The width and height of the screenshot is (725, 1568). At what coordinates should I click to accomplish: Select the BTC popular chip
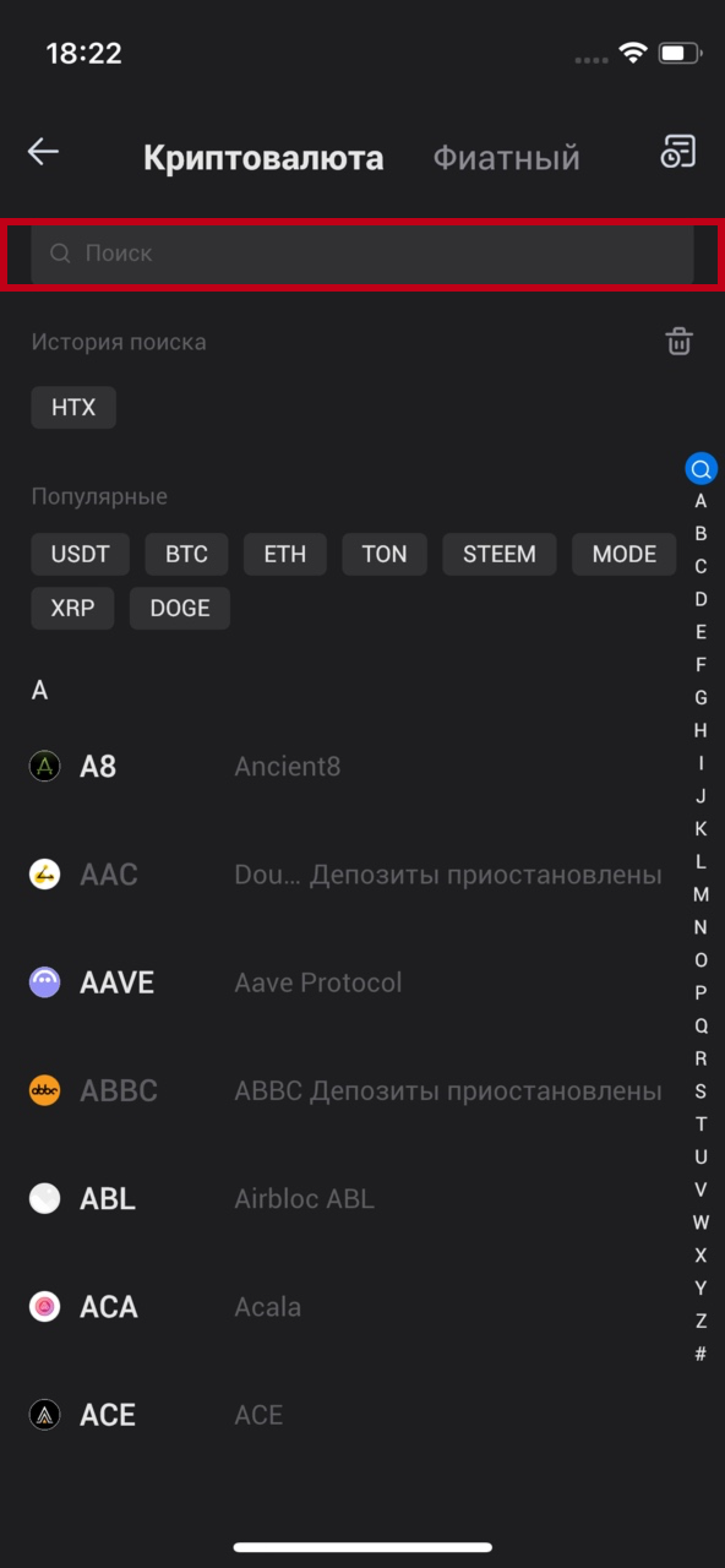[x=186, y=554]
